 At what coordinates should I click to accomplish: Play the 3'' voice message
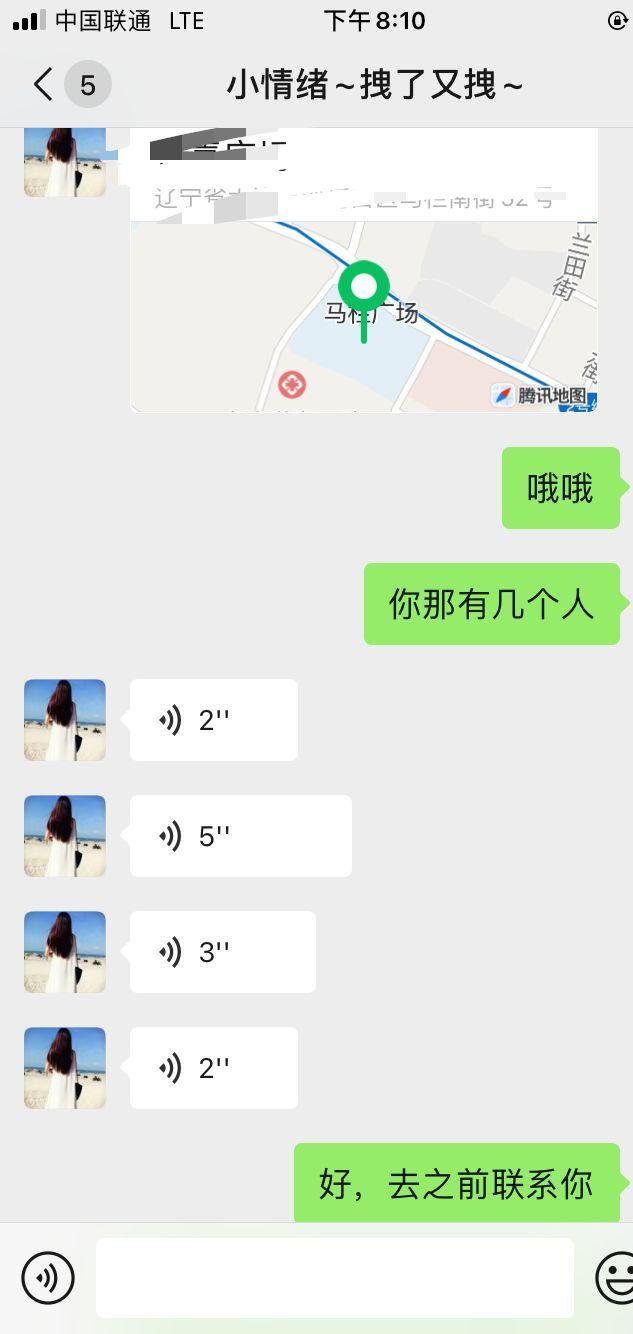click(222, 952)
